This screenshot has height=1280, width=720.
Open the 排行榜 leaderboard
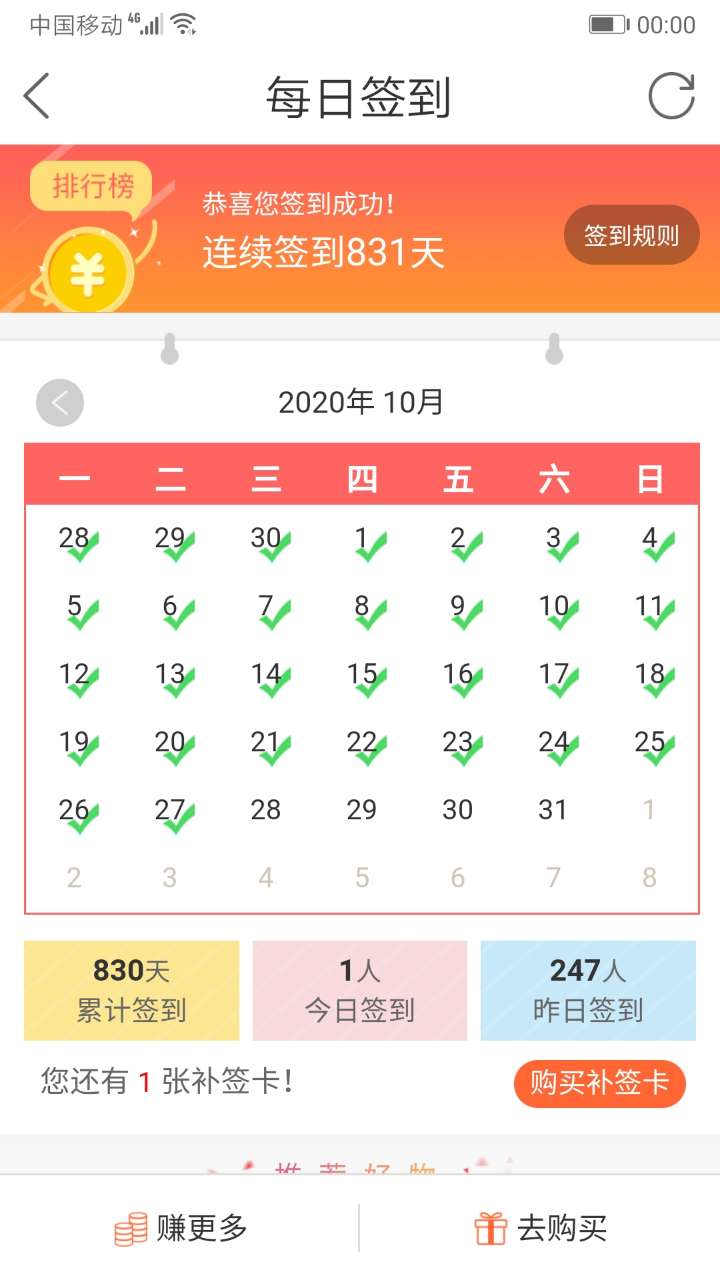92,187
